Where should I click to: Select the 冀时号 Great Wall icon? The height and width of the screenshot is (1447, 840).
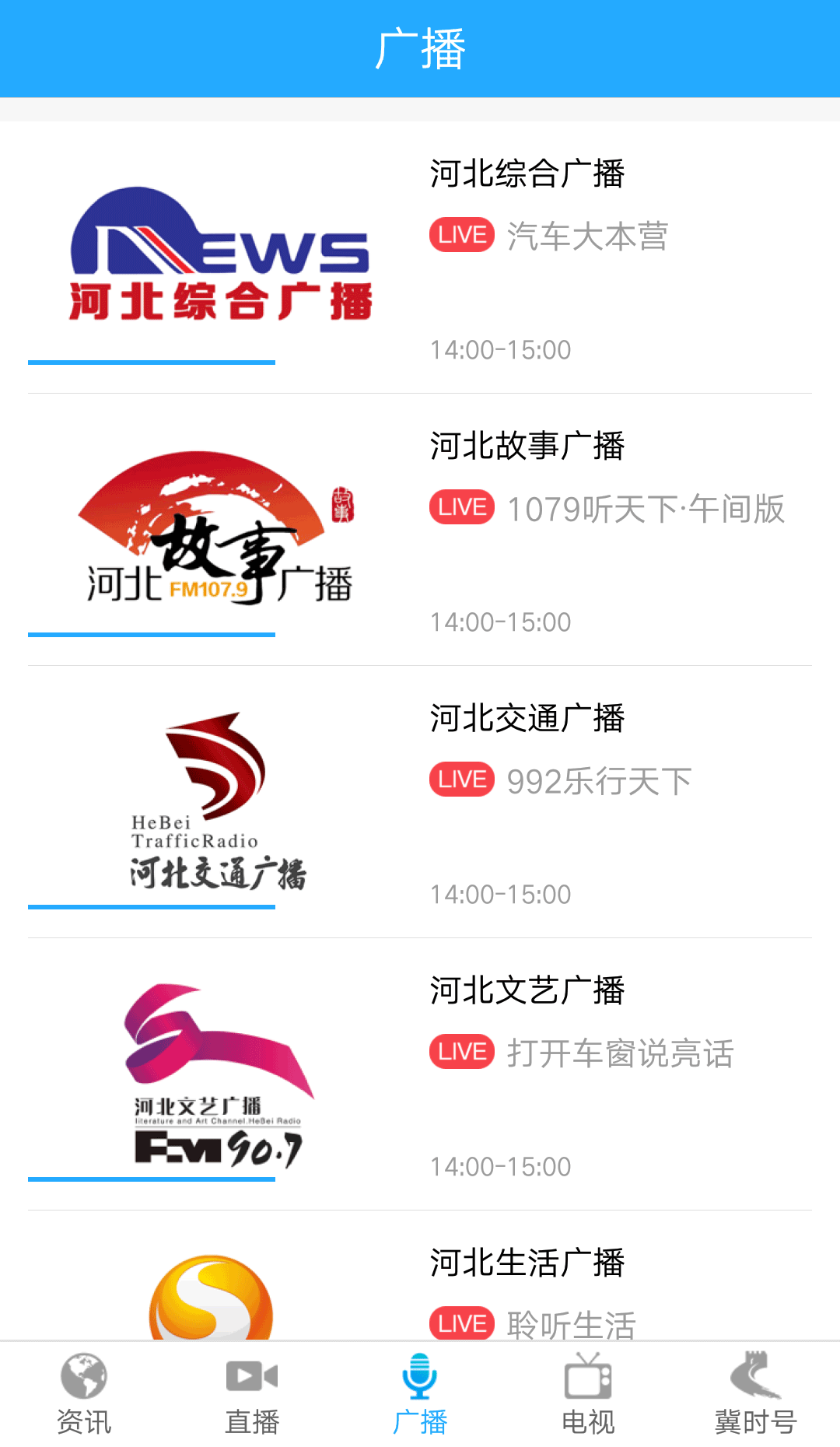[x=756, y=1375]
